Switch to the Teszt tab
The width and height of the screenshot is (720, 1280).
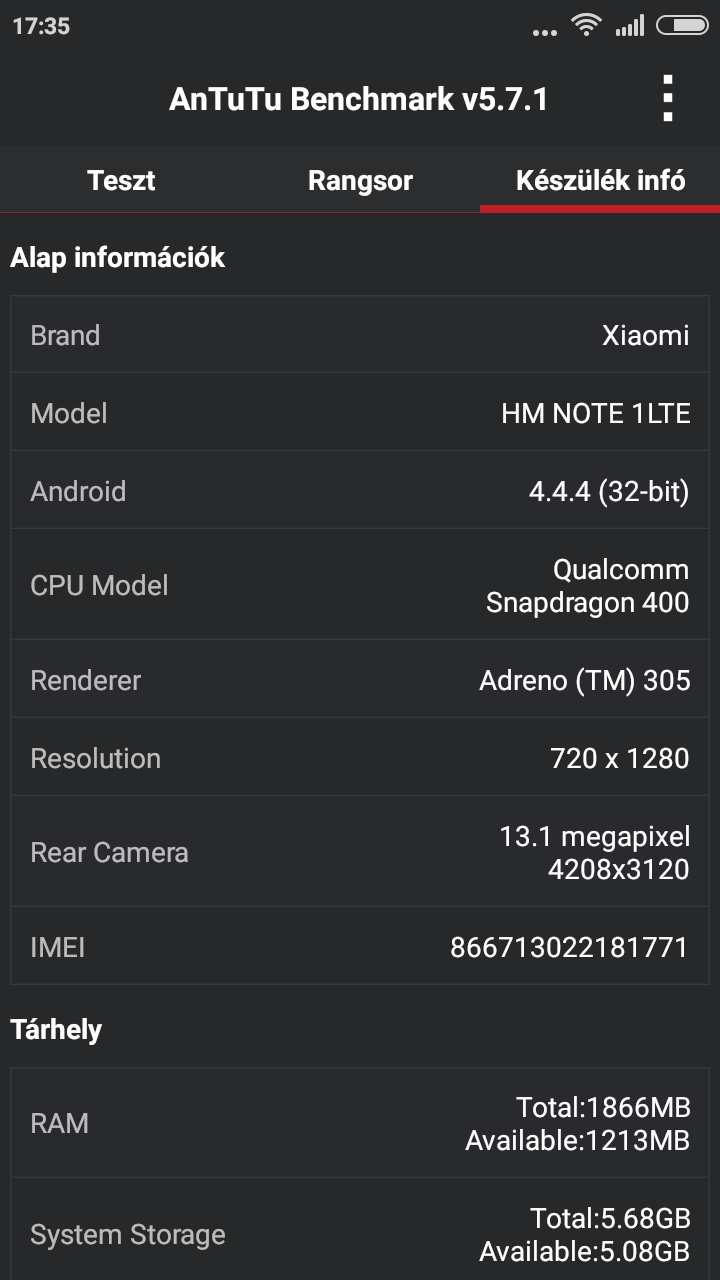click(121, 181)
